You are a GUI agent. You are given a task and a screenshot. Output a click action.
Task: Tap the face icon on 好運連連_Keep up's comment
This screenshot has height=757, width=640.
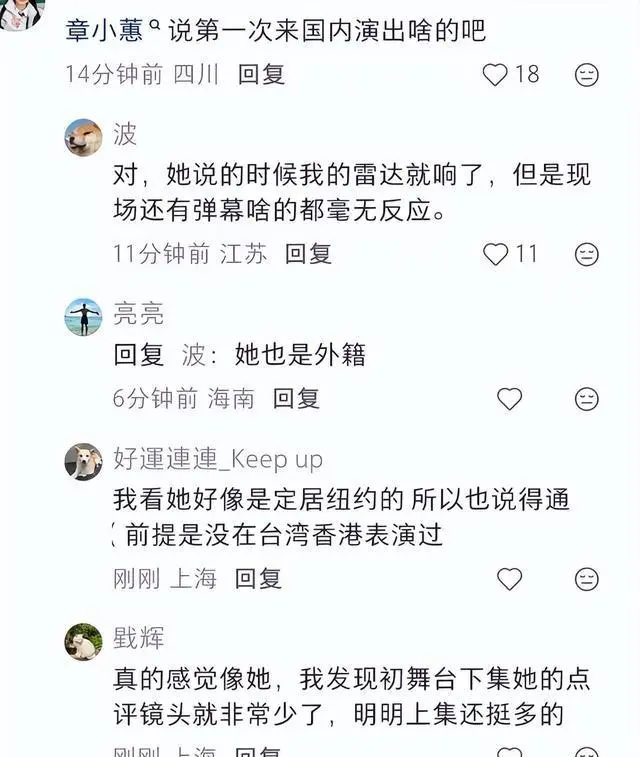pos(587,578)
